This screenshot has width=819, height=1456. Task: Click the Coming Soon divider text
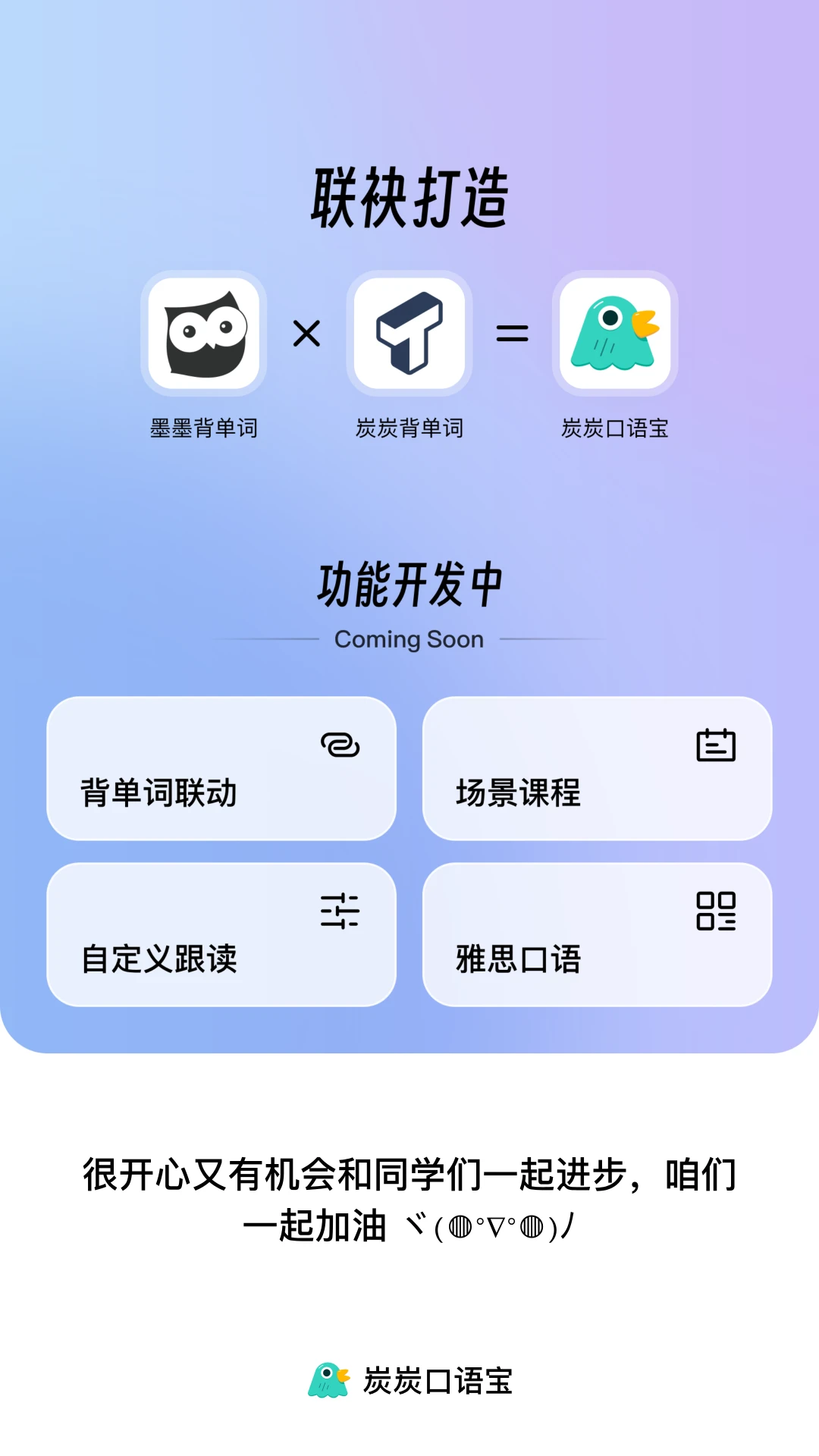(409, 639)
